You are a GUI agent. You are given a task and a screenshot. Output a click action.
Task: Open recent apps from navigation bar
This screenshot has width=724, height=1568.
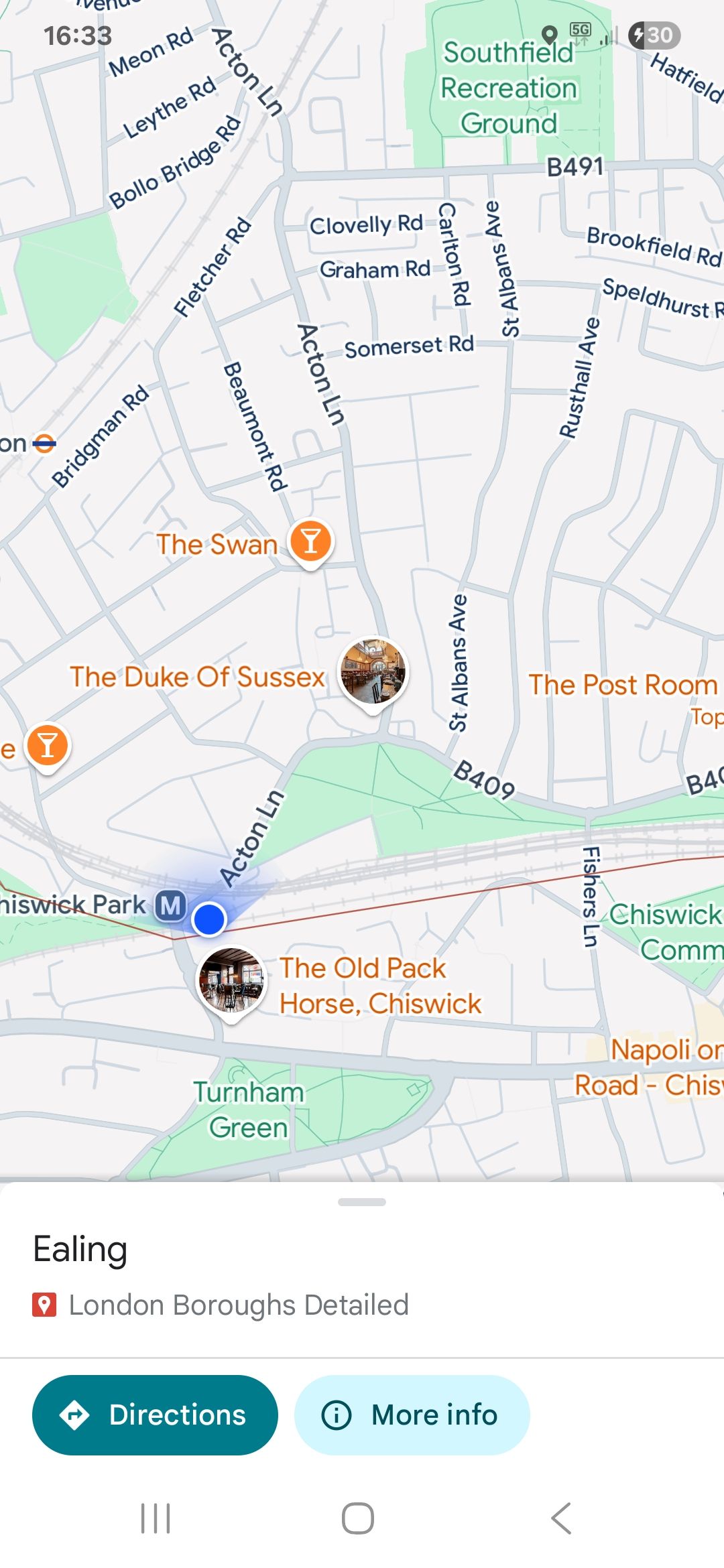156,1518
